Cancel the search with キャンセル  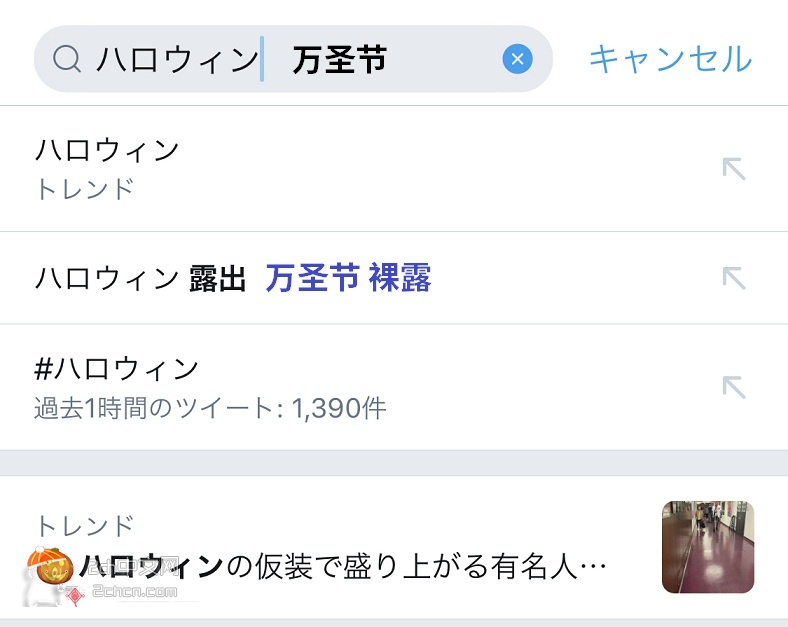(669, 59)
